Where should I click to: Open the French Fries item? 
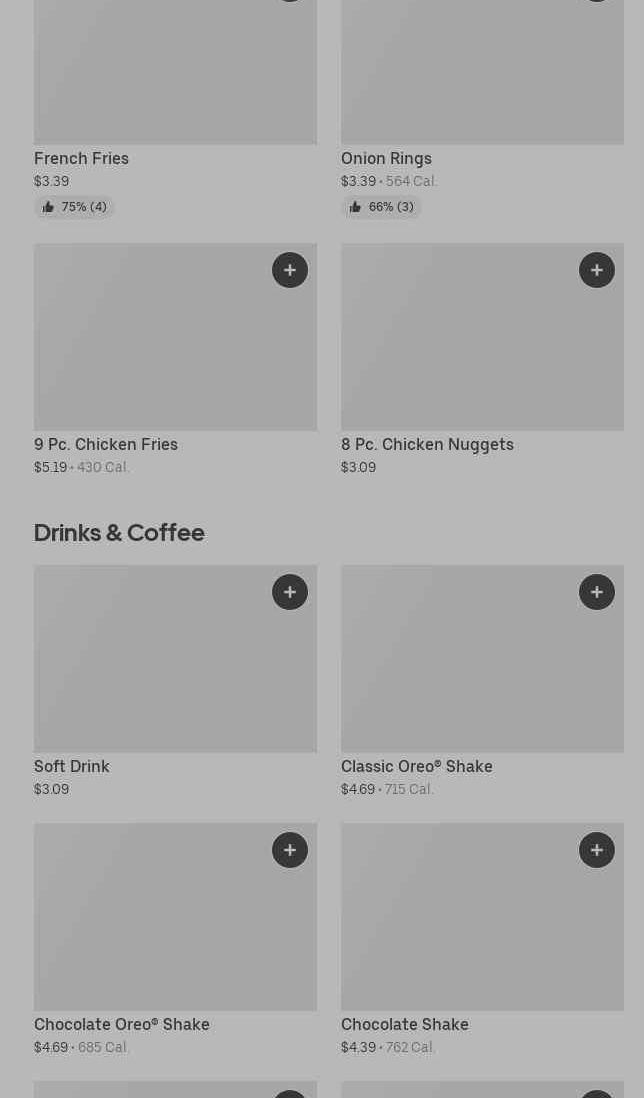(x=81, y=158)
